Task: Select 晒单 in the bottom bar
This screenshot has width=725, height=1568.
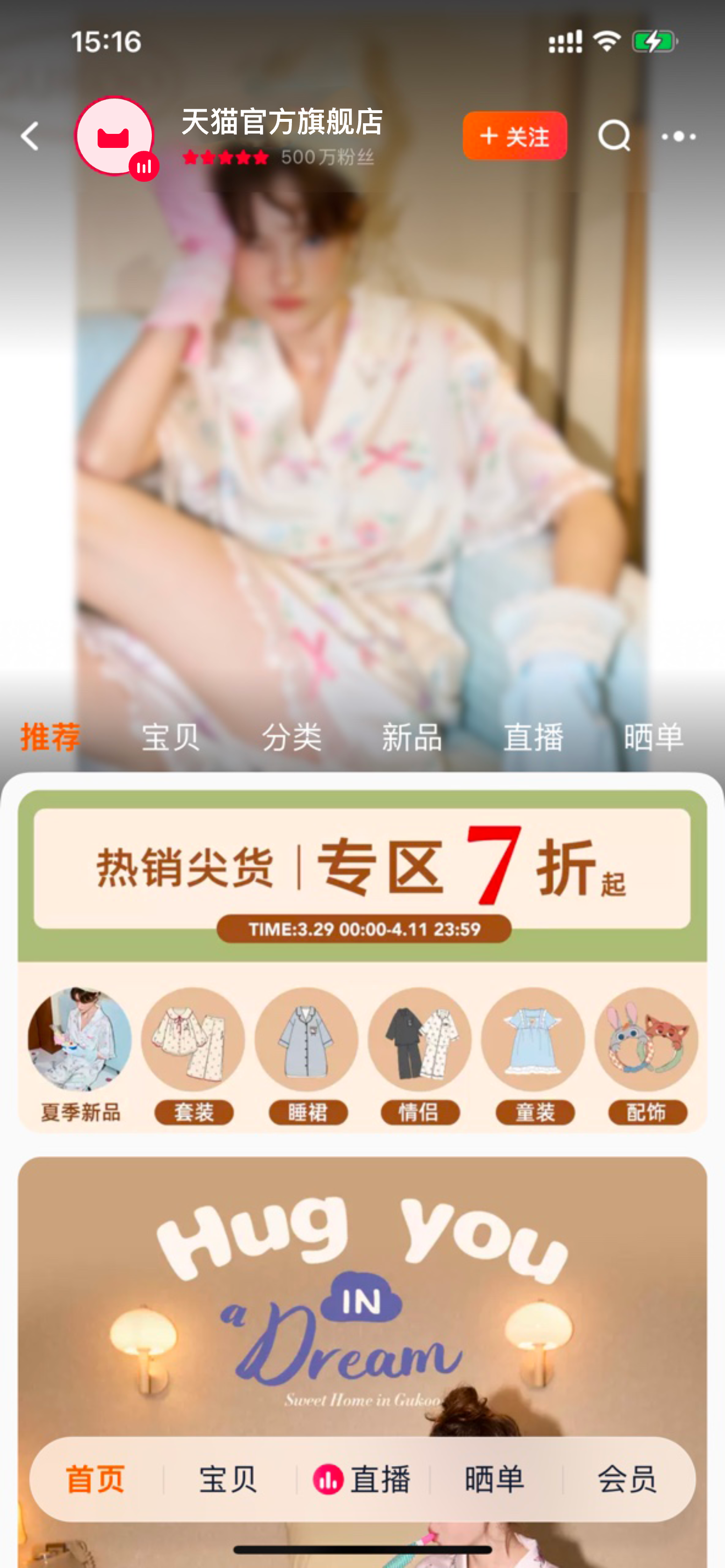Action: pyautogui.click(x=495, y=1479)
